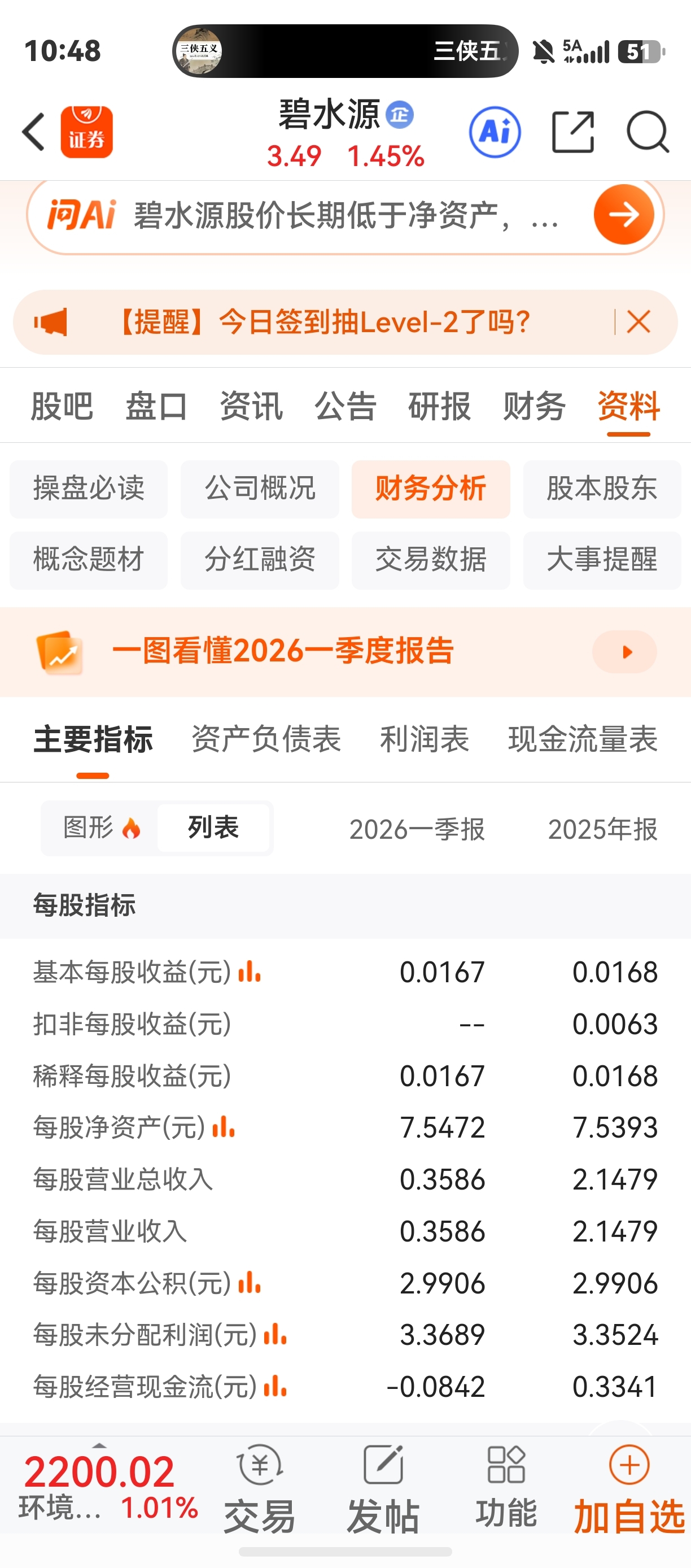
Task: Open 交易 in the bottom bar
Action: pos(260,1489)
